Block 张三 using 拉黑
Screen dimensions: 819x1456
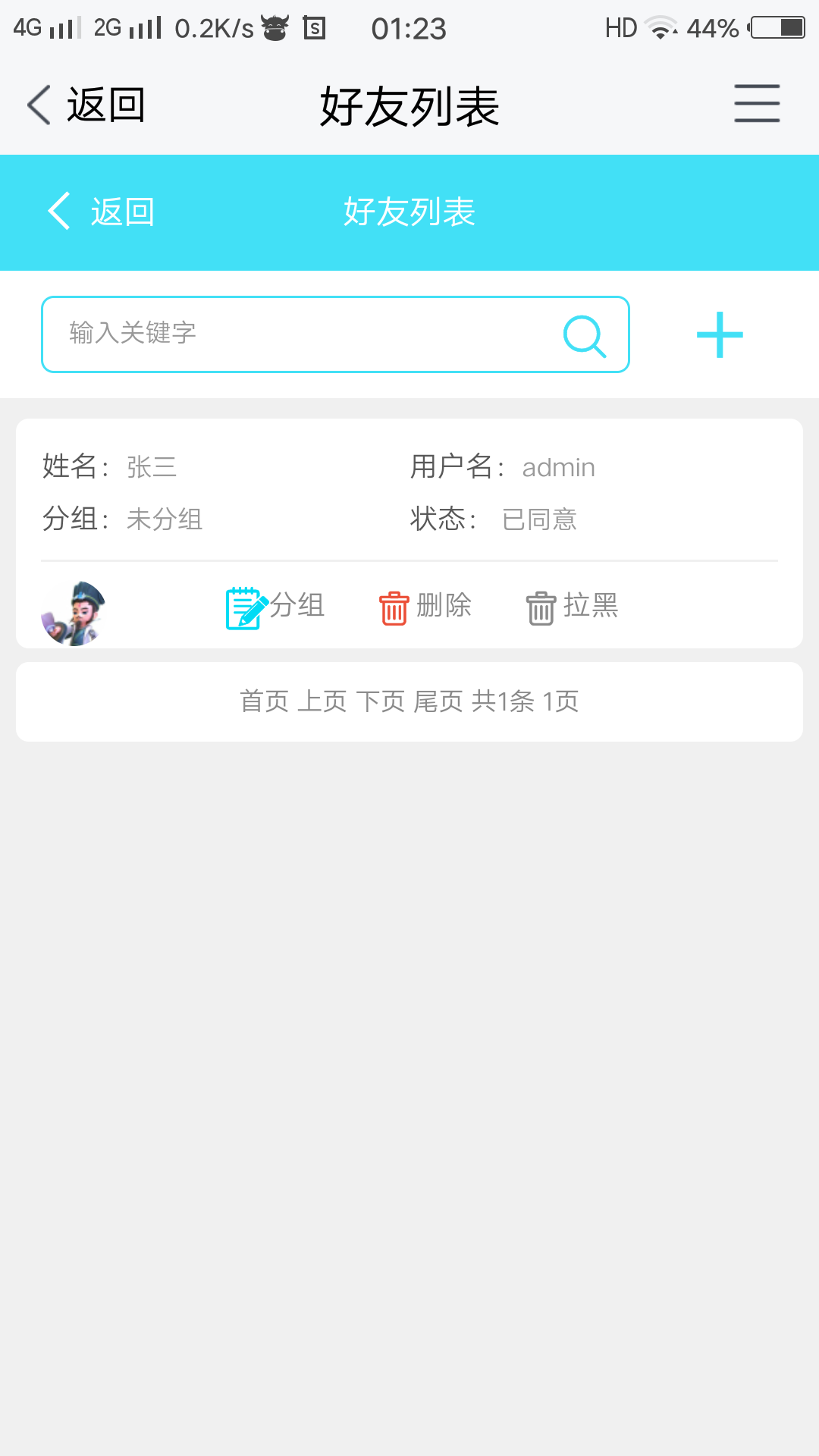point(573,607)
